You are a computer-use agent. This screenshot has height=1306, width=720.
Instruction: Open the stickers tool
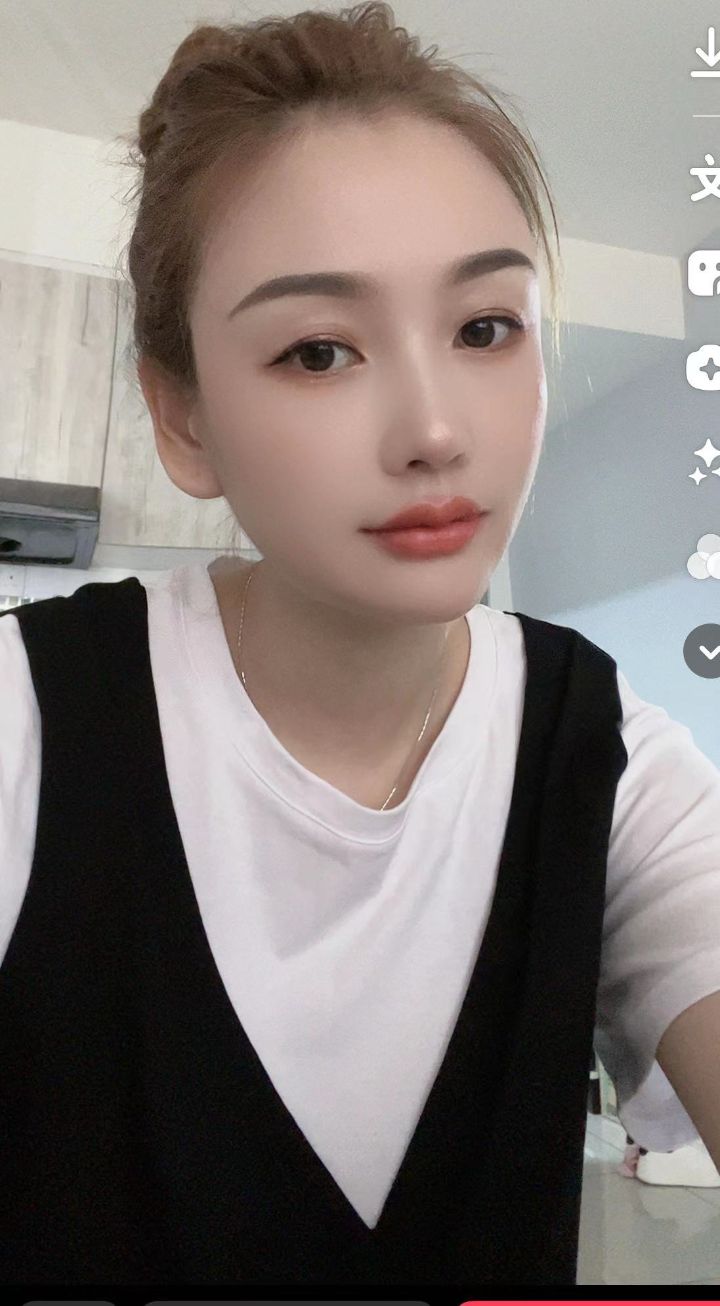(704, 273)
